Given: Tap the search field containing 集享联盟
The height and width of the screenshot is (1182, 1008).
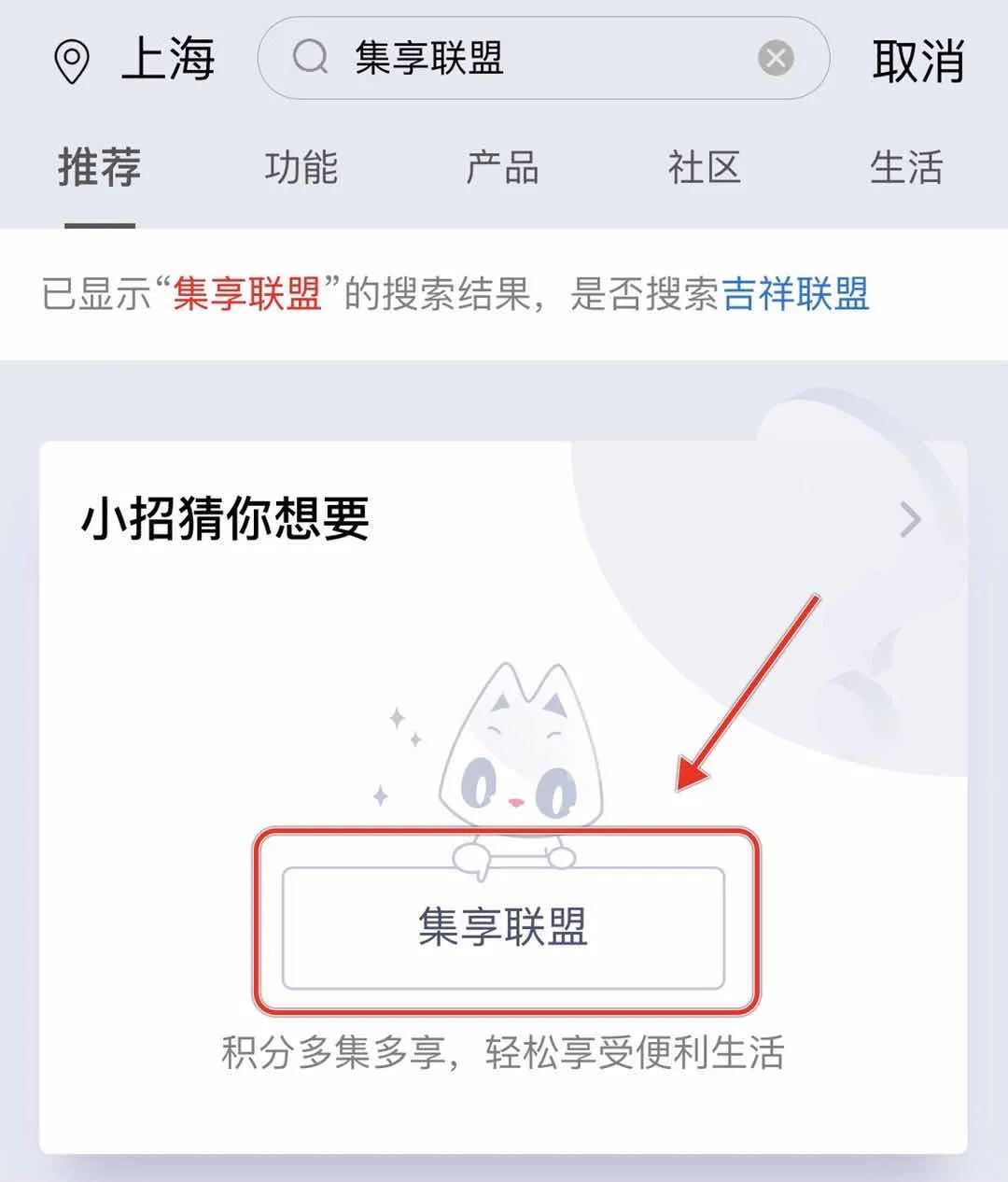Looking at the screenshot, I should click(x=523, y=59).
